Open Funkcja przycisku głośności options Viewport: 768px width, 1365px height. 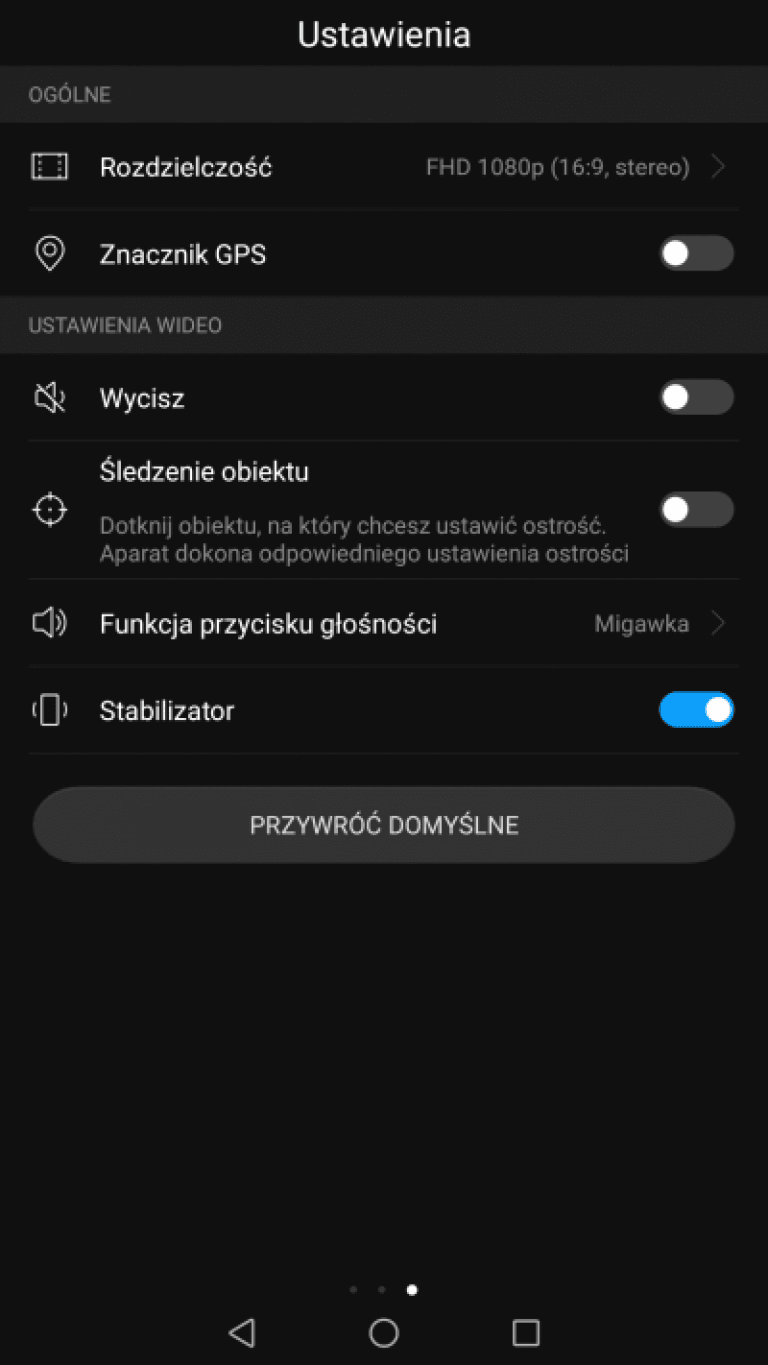click(384, 624)
